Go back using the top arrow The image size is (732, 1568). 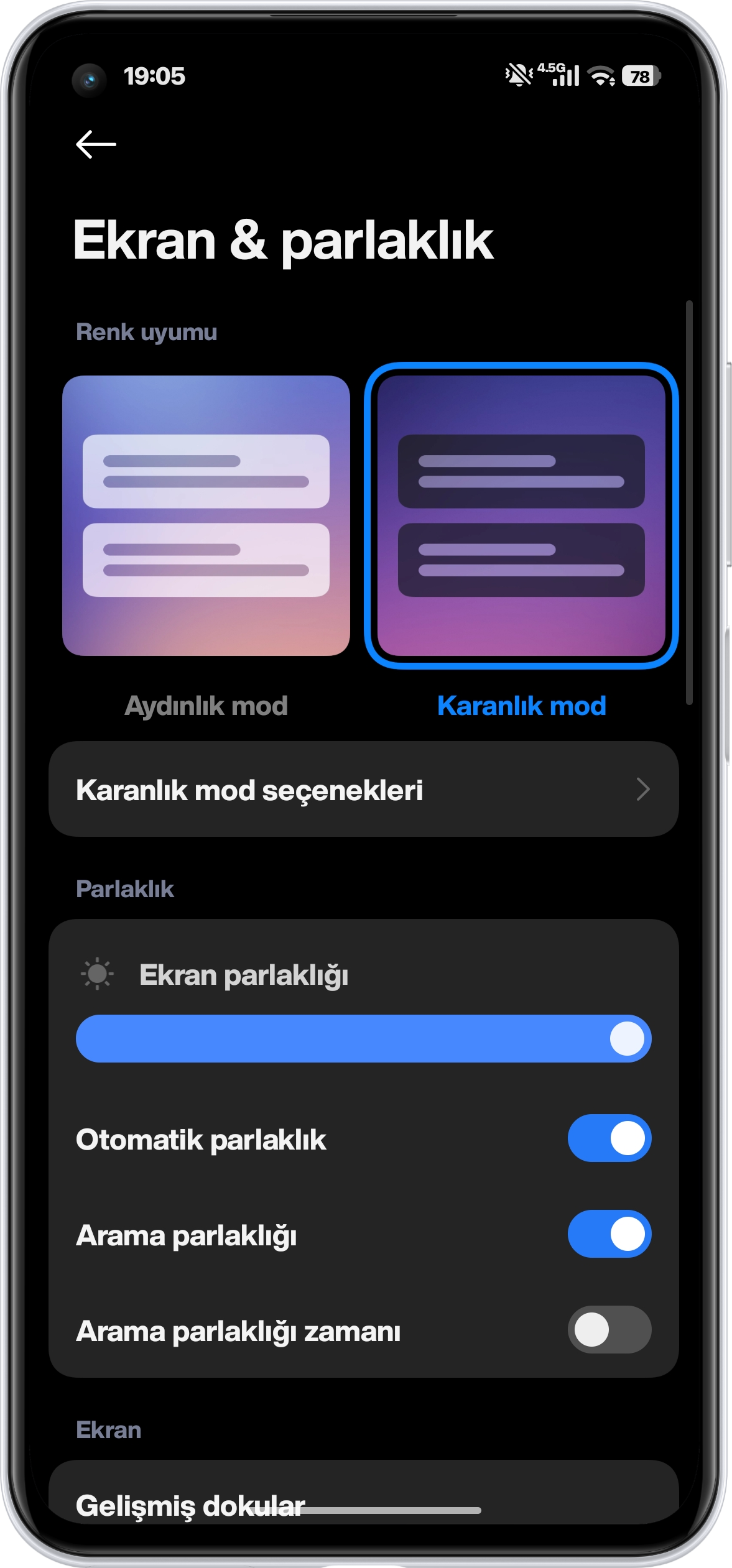pyautogui.click(x=96, y=144)
